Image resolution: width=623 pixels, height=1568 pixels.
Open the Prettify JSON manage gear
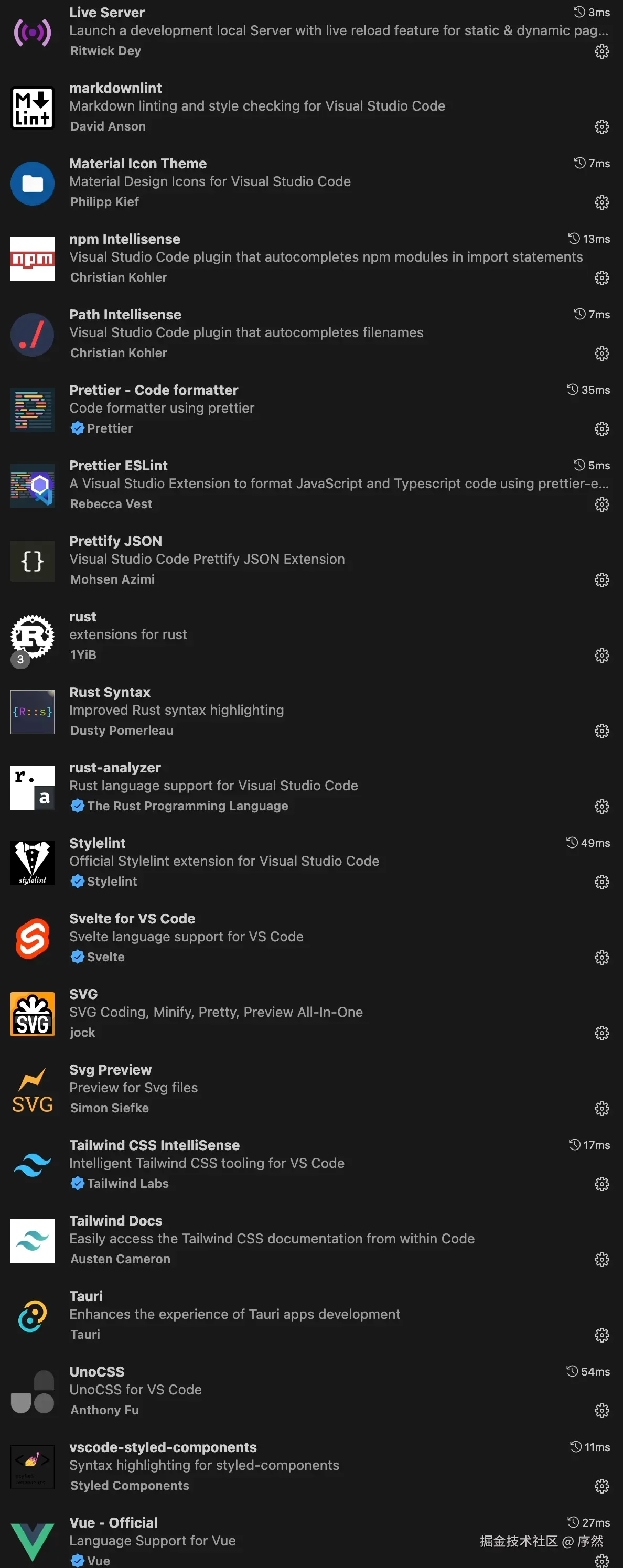(601, 579)
